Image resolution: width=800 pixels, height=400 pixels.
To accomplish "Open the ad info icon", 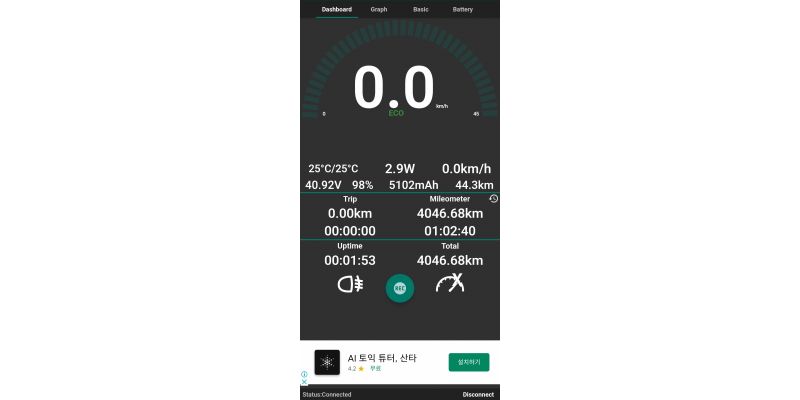I will 304,375.
